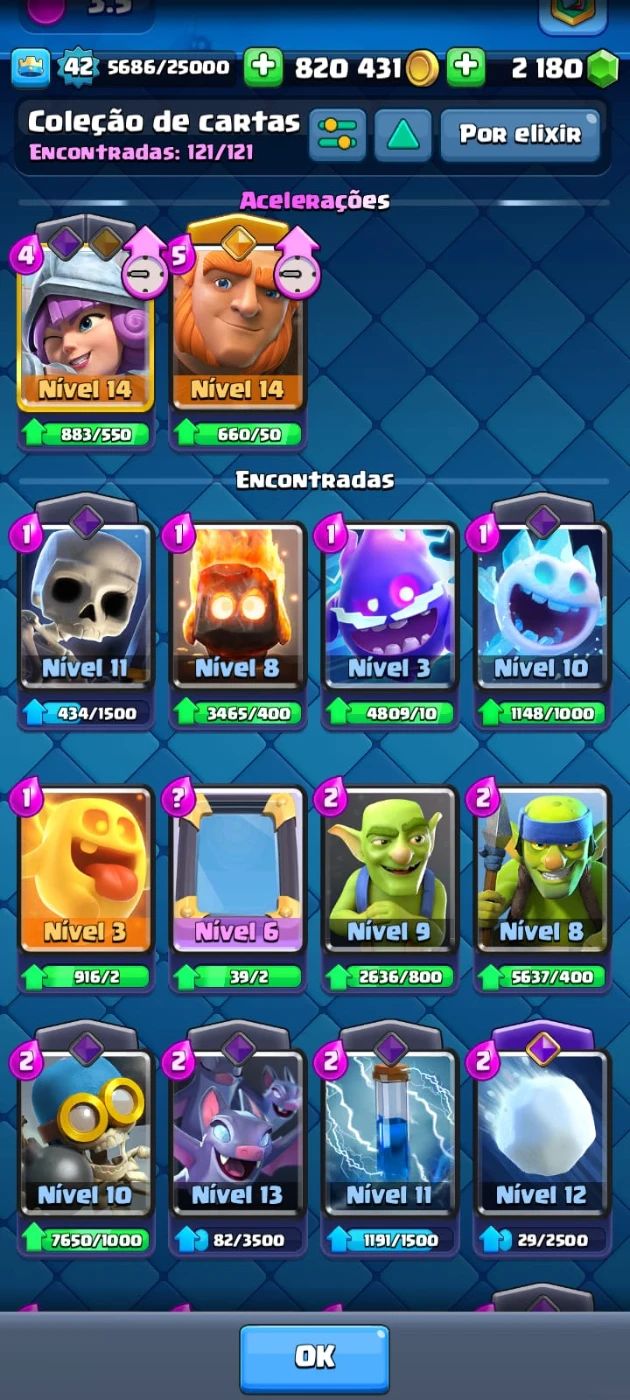
Task: Add more gold with the plus button
Action: pyautogui.click(x=263, y=67)
